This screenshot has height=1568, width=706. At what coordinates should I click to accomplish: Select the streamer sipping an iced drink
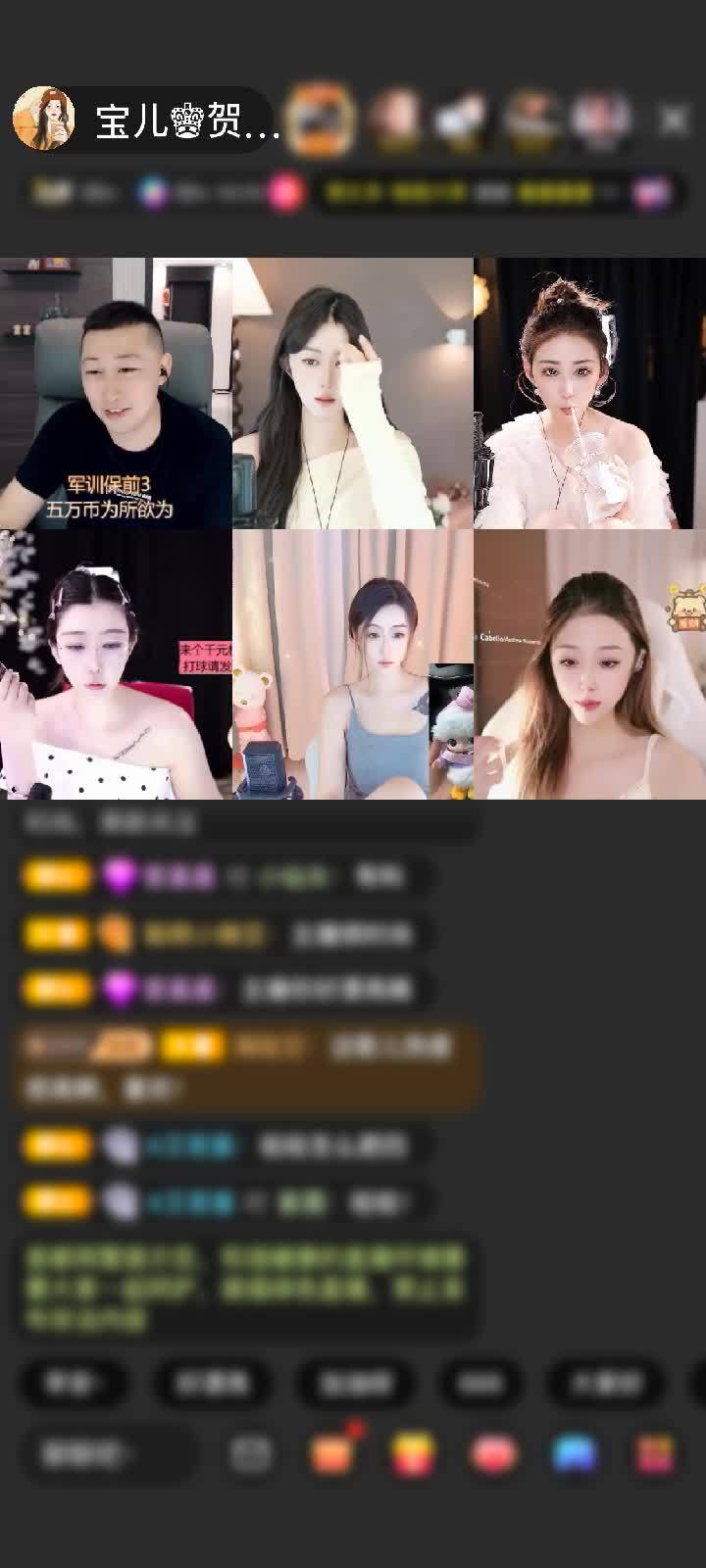[x=589, y=393]
